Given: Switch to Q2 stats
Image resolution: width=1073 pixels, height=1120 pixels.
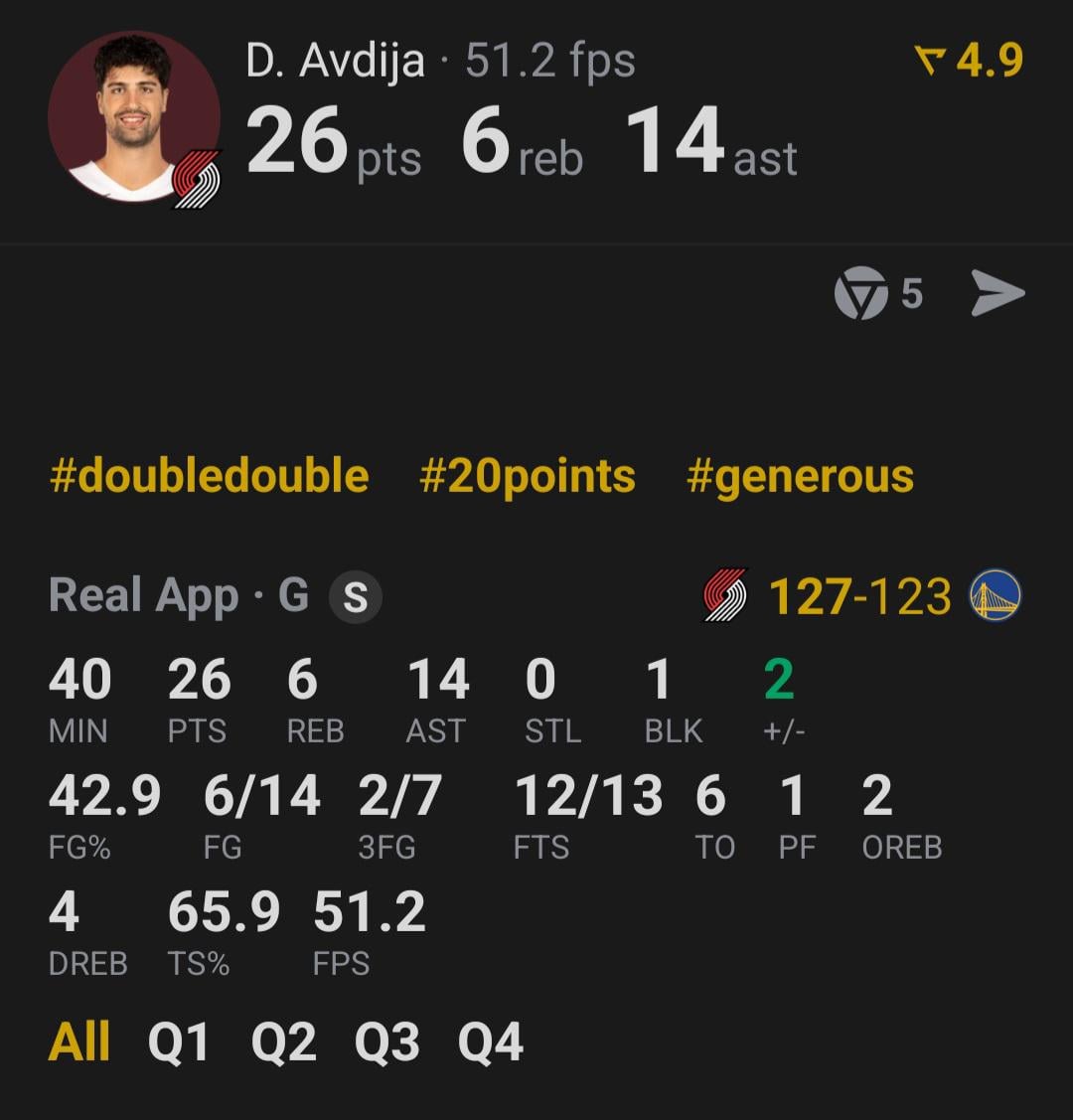Looking at the screenshot, I should point(283,1042).
